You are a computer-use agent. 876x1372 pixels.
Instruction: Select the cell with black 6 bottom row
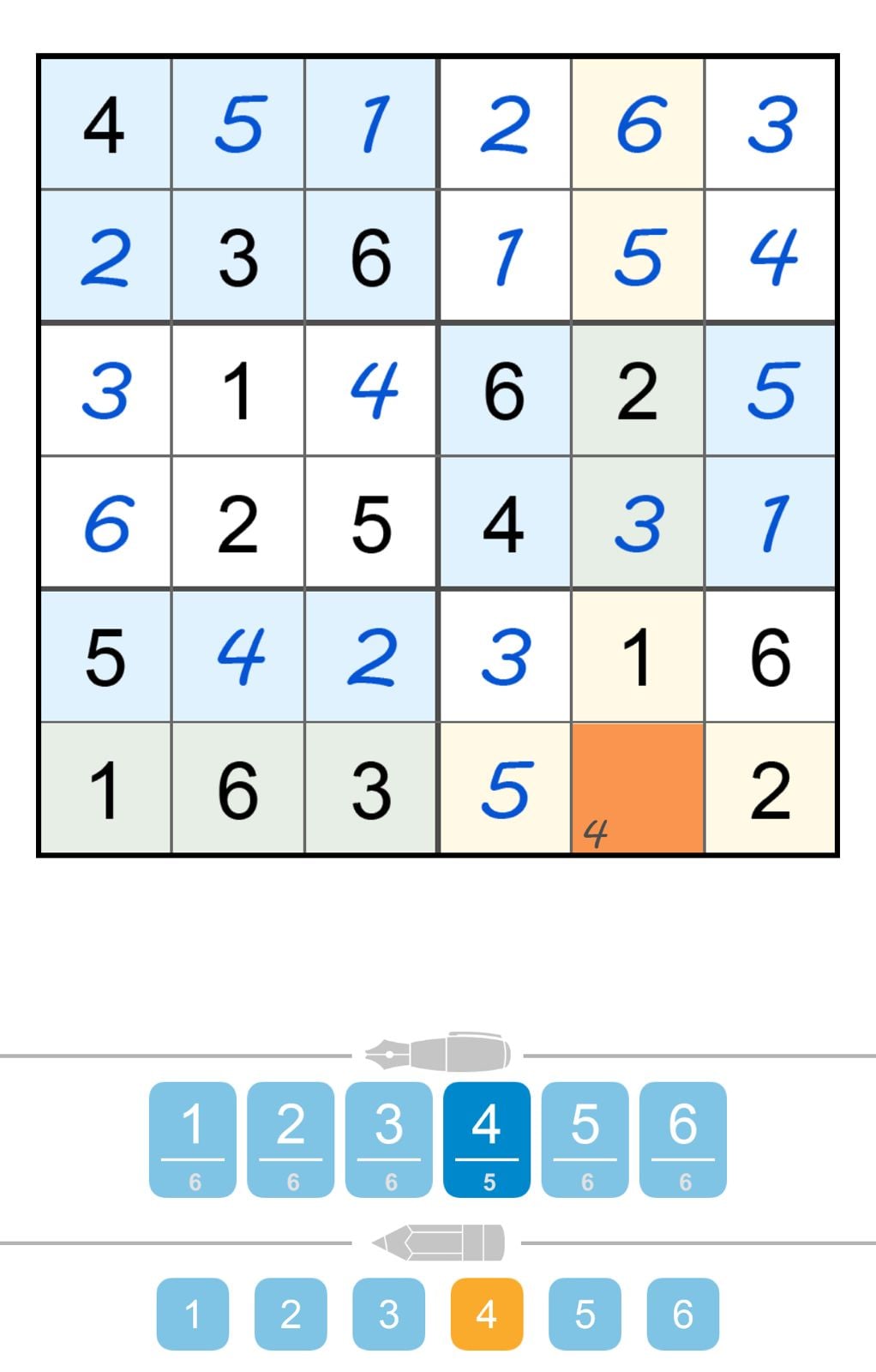coord(239,789)
